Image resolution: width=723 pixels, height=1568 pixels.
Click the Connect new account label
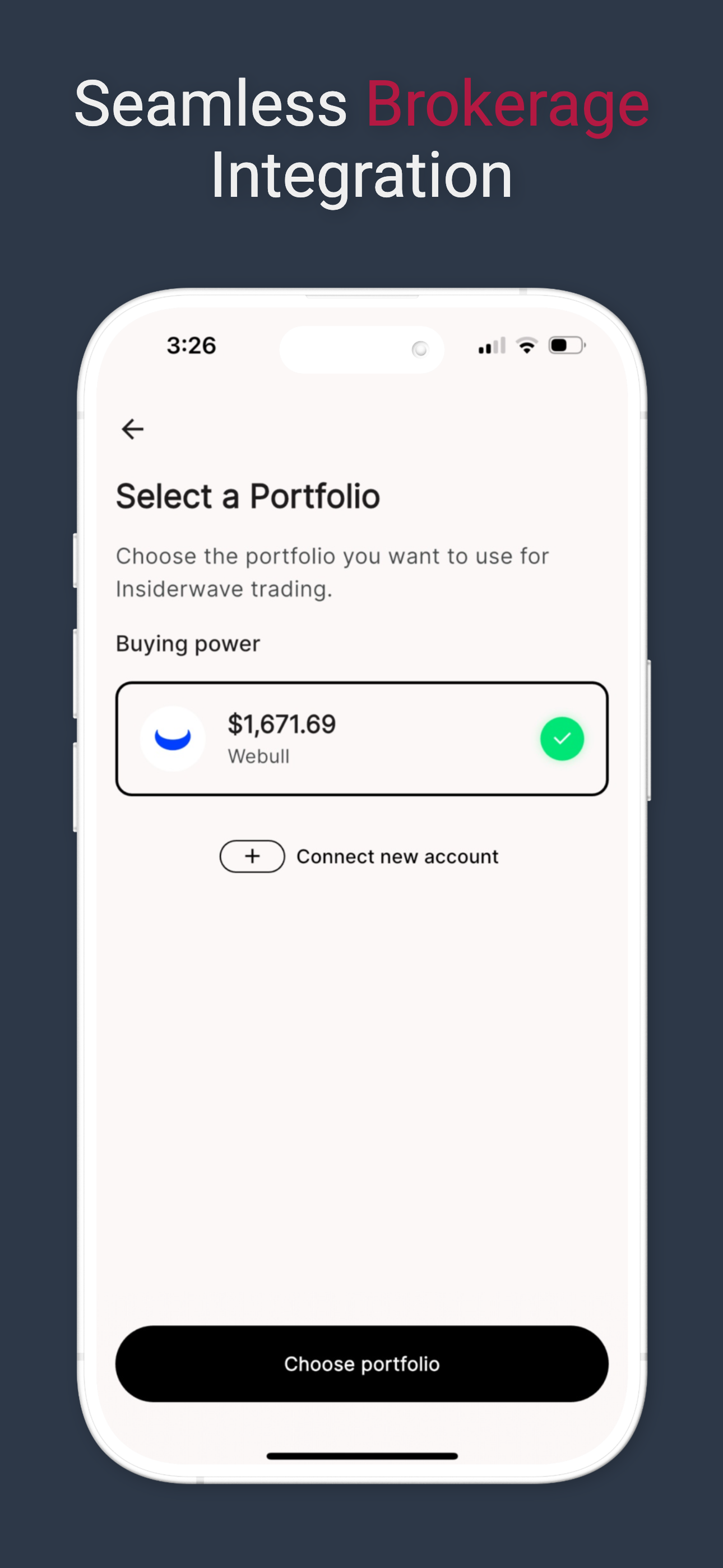point(397,856)
